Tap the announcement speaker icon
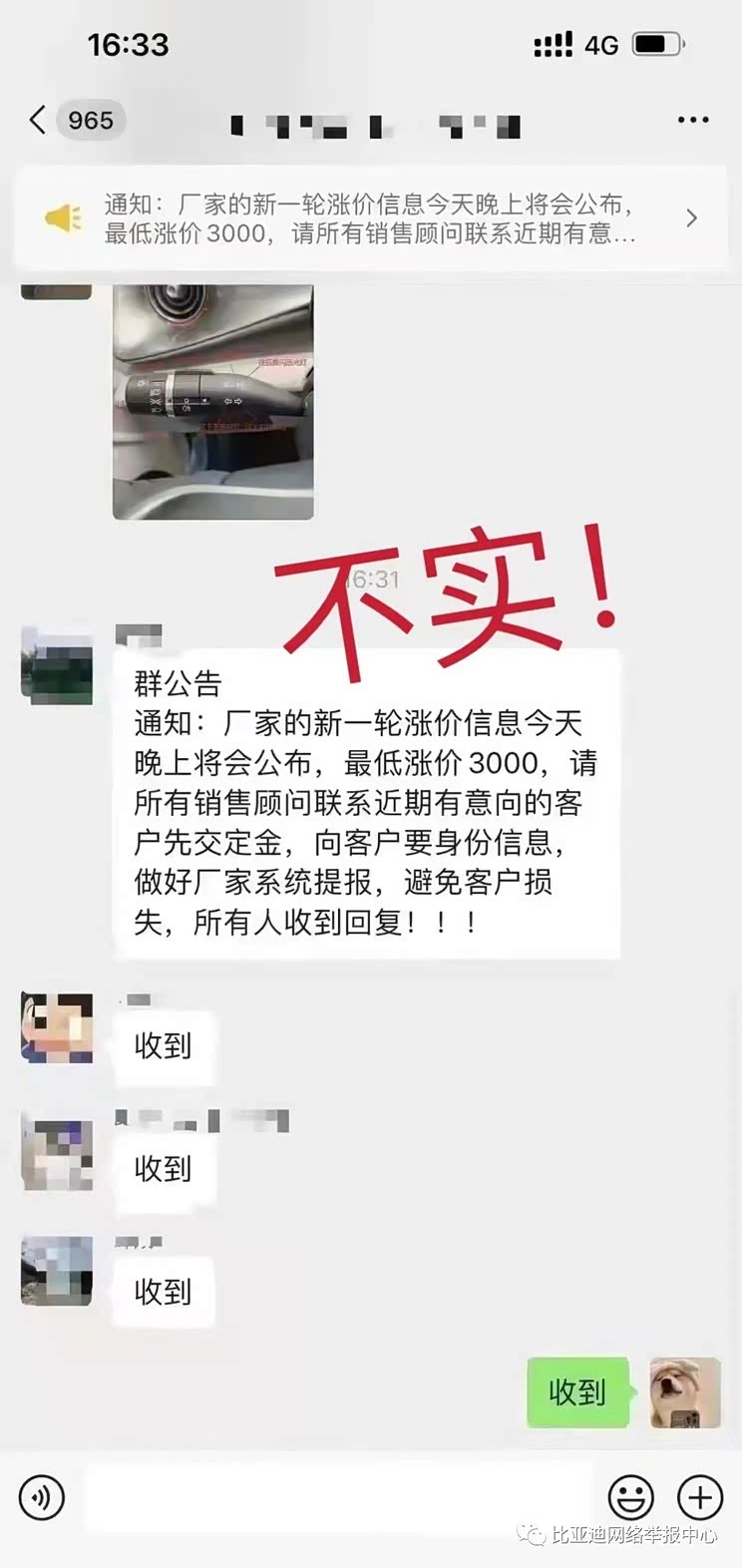Viewport: 742px width, 1568px height. click(66, 217)
